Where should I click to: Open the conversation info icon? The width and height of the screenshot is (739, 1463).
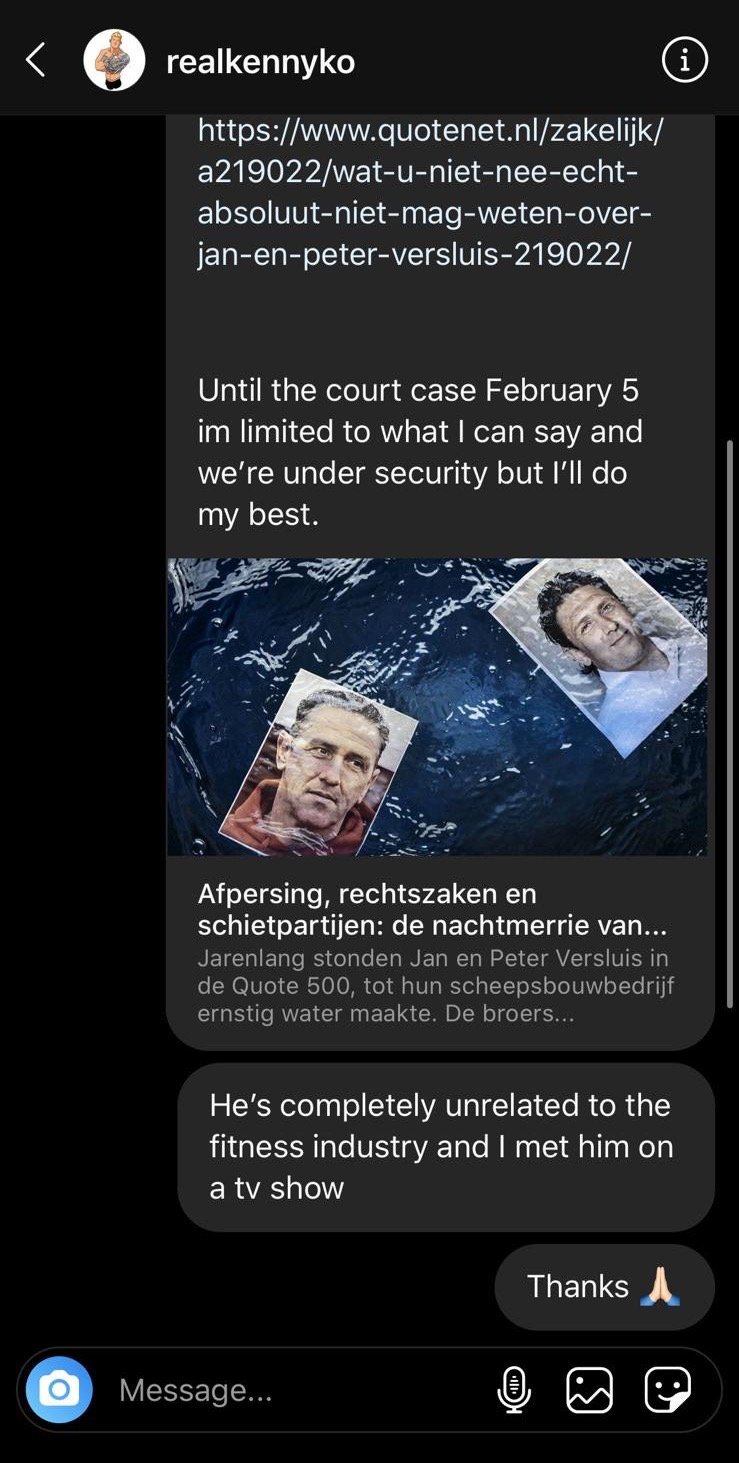[x=685, y=61]
